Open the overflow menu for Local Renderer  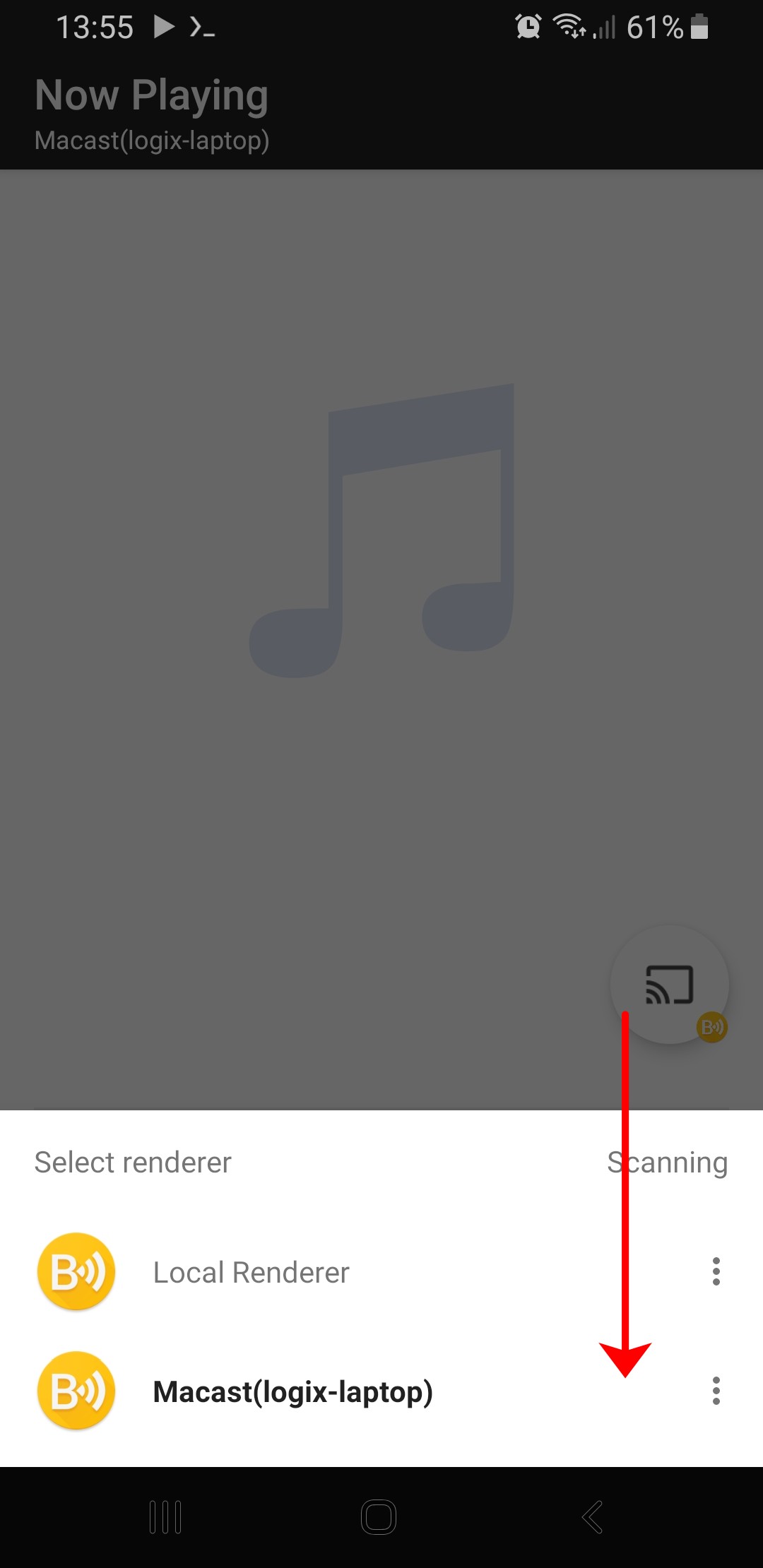click(x=716, y=1270)
